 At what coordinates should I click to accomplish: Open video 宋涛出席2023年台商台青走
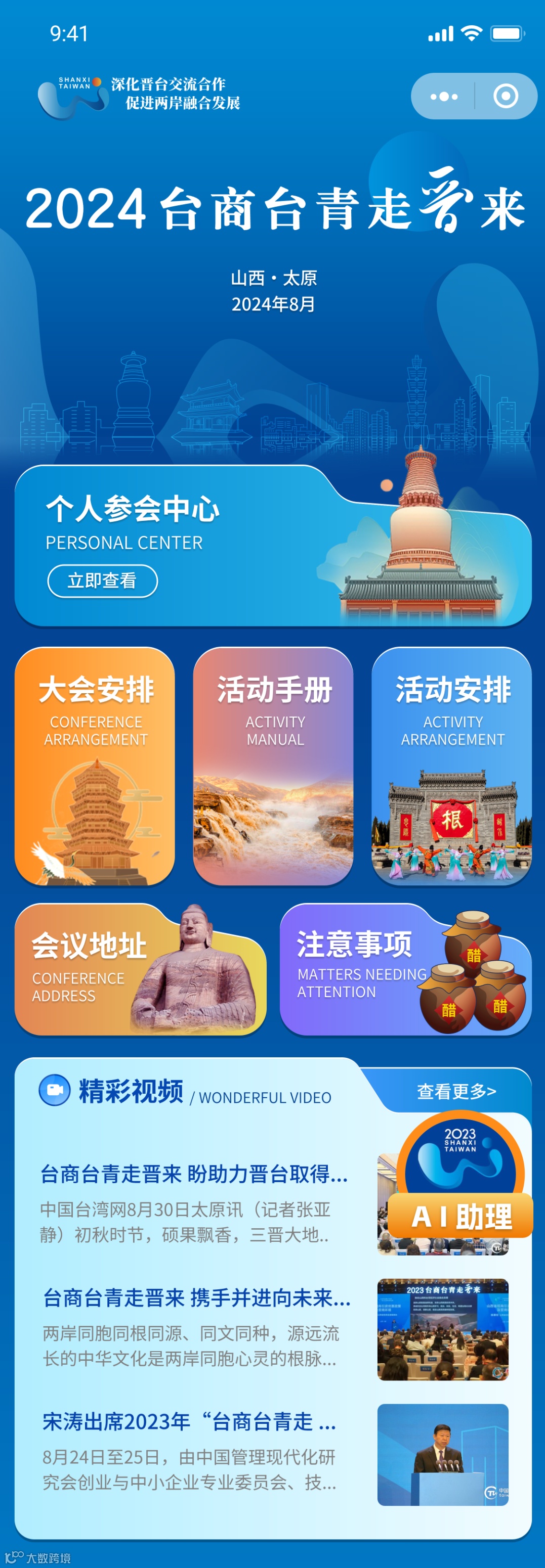(x=274, y=1455)
